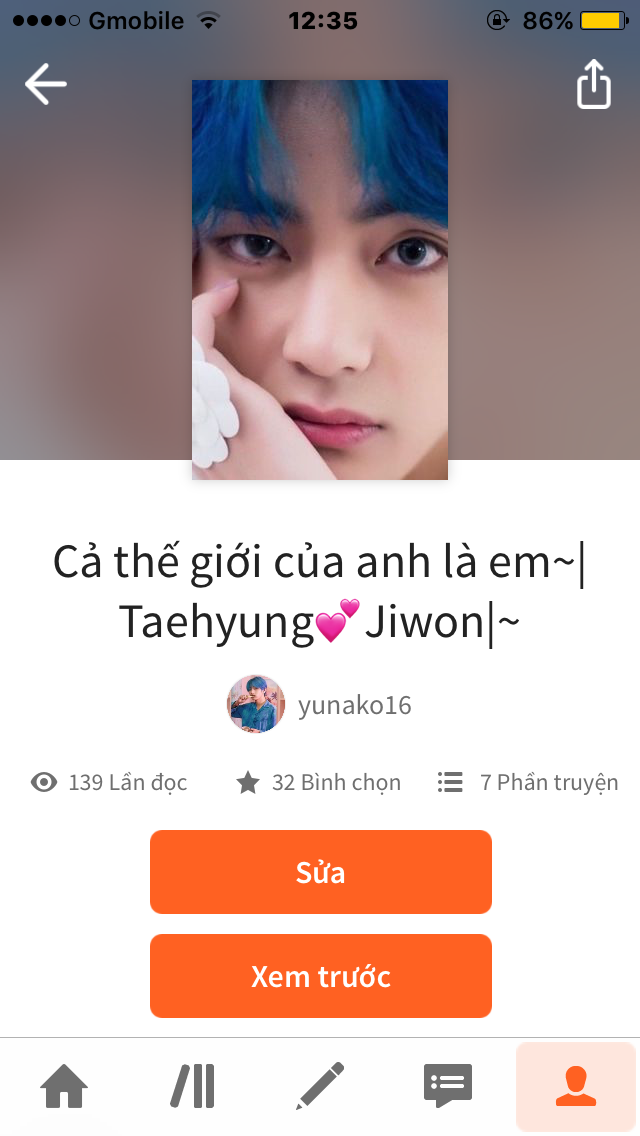
Task: Go back with the arrow icon
Action: (46, 84)
